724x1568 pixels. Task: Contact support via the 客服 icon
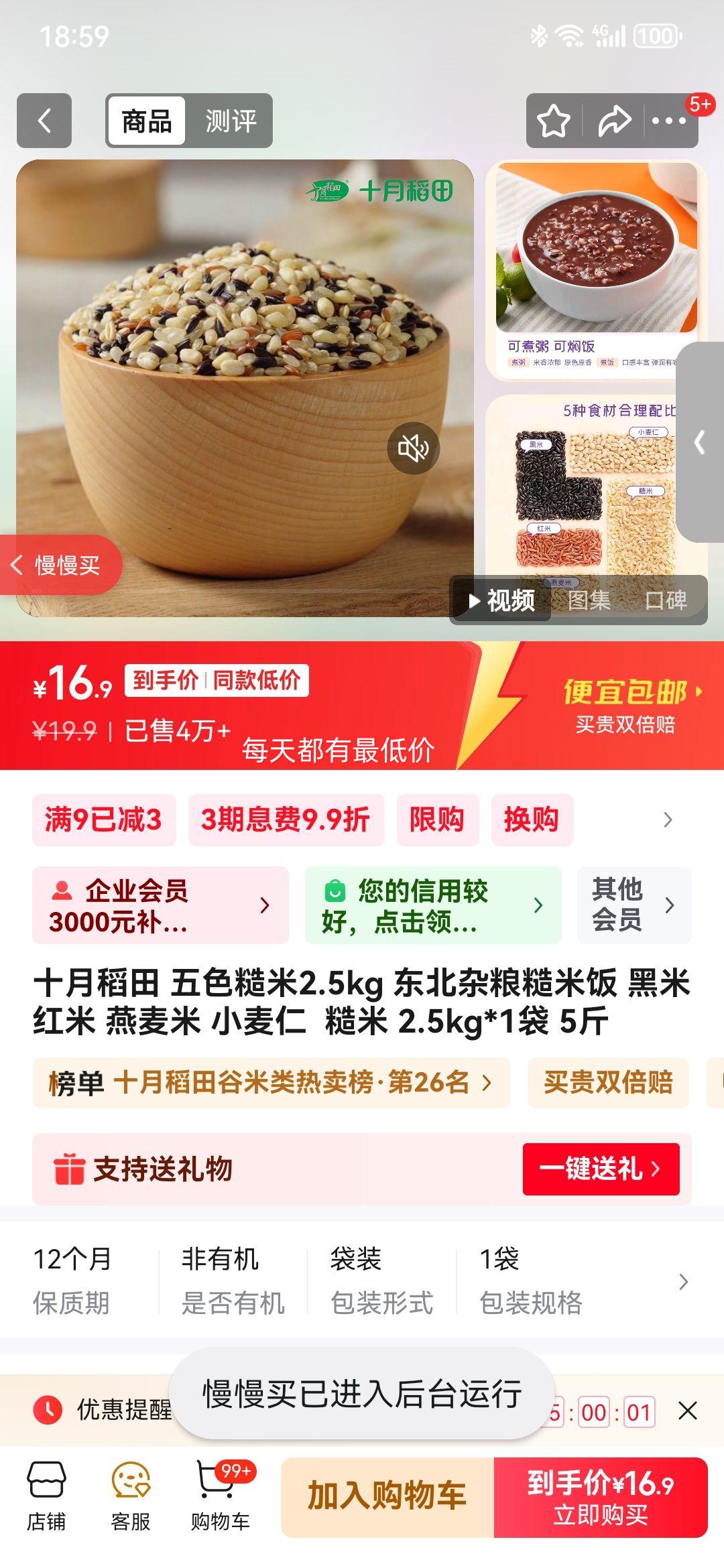coord(129,1494)
